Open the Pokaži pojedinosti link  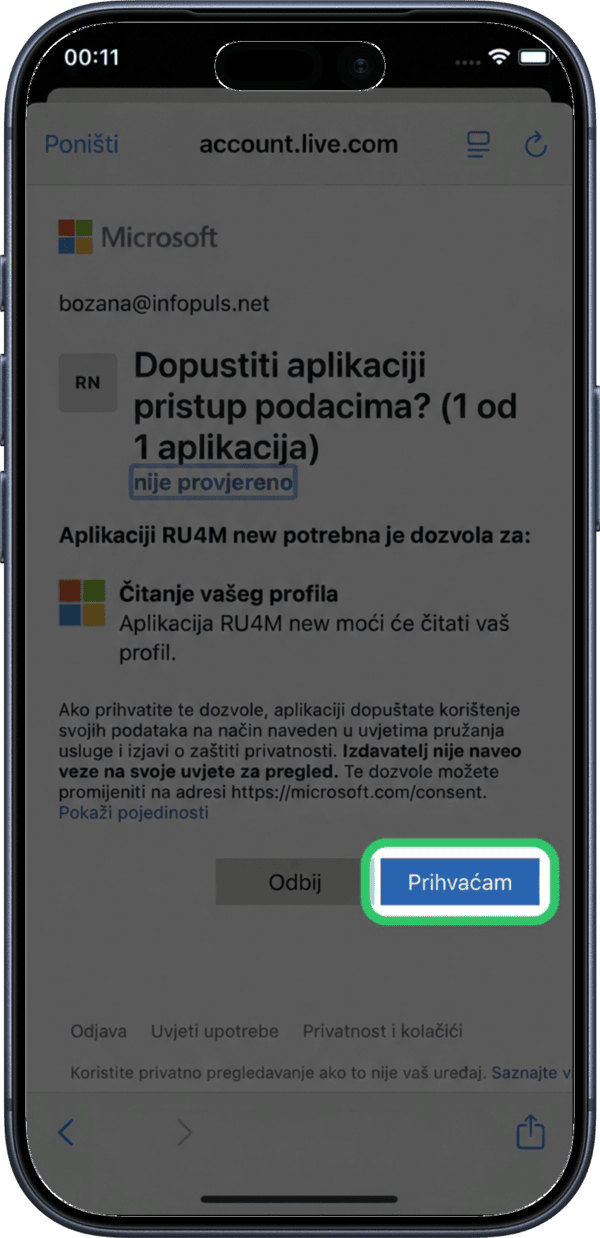coord(133,812)
